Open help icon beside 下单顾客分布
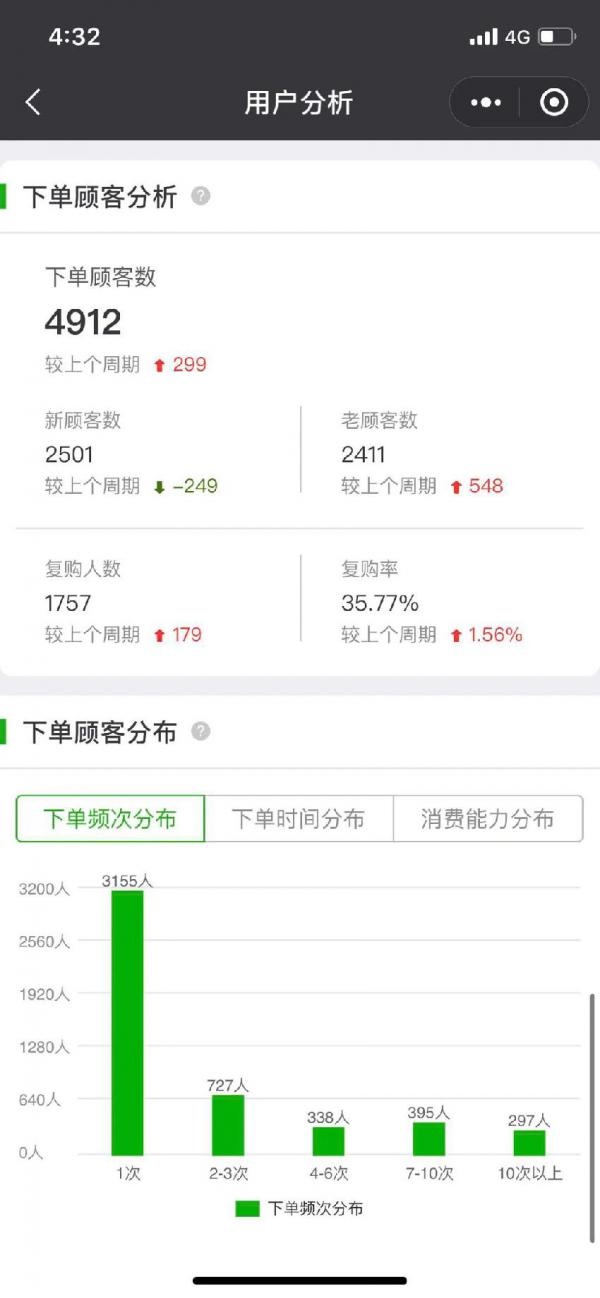Screen dimensions: 600x1298 pos(201,732)
